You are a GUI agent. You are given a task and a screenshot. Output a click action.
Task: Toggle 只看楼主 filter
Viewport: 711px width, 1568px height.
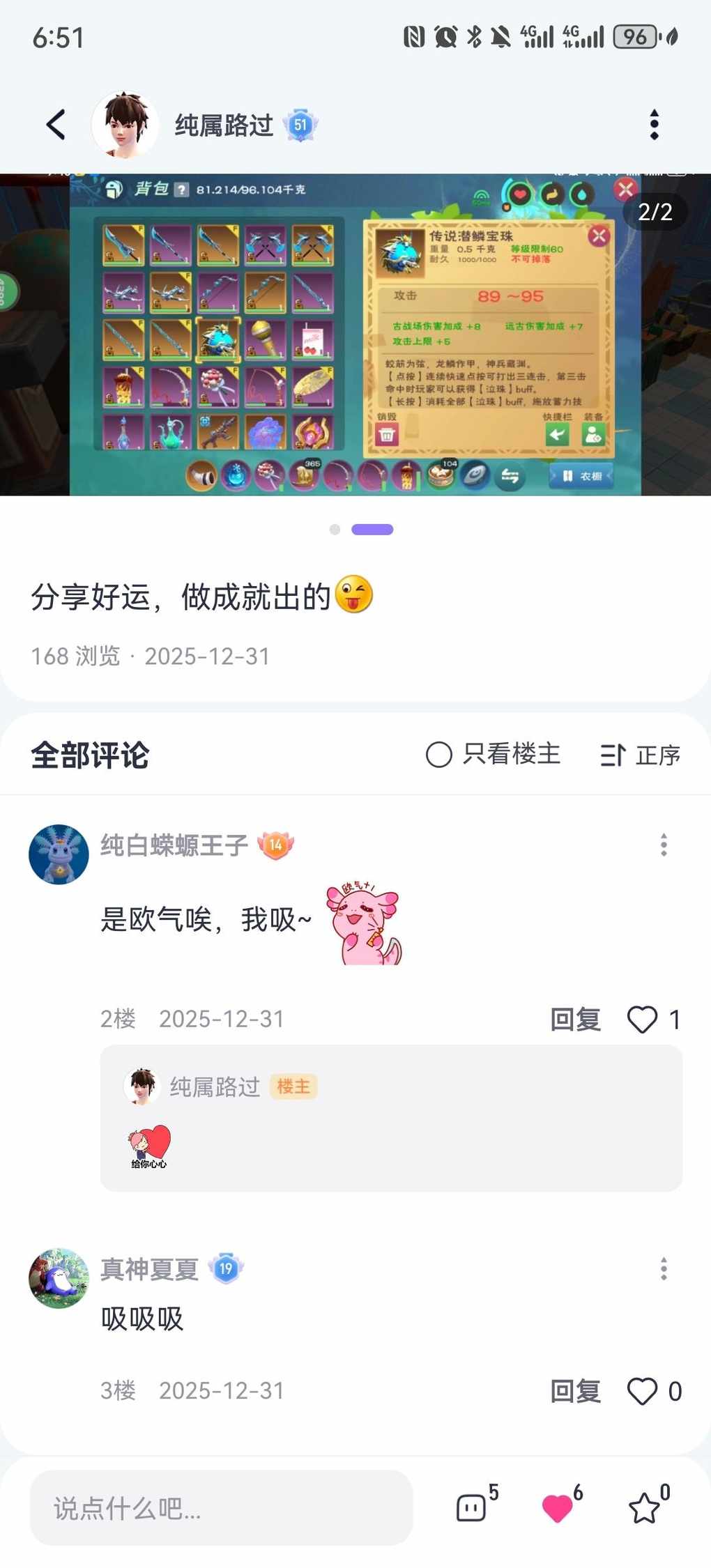point(493,754)
